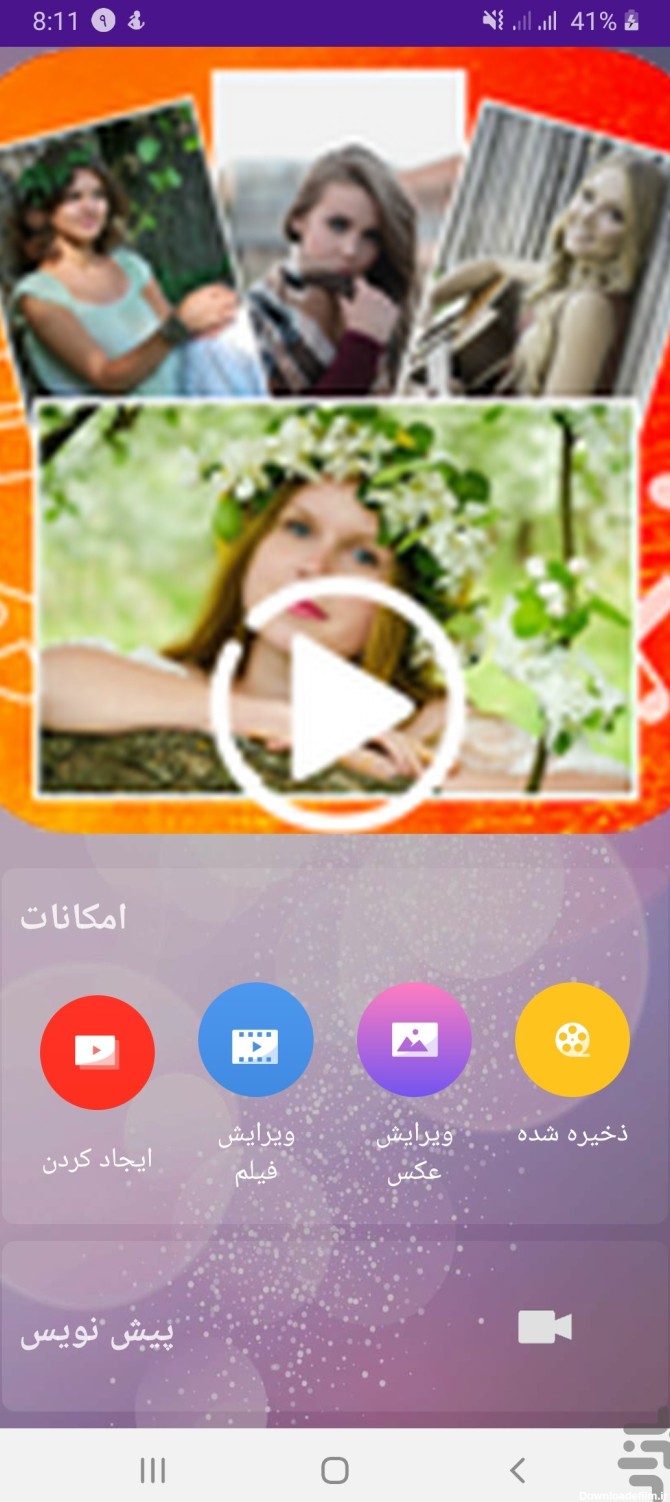Open ویرایش عکس (edit photo) feature
Screen dimensions: 670x1502
point(414,1040)
